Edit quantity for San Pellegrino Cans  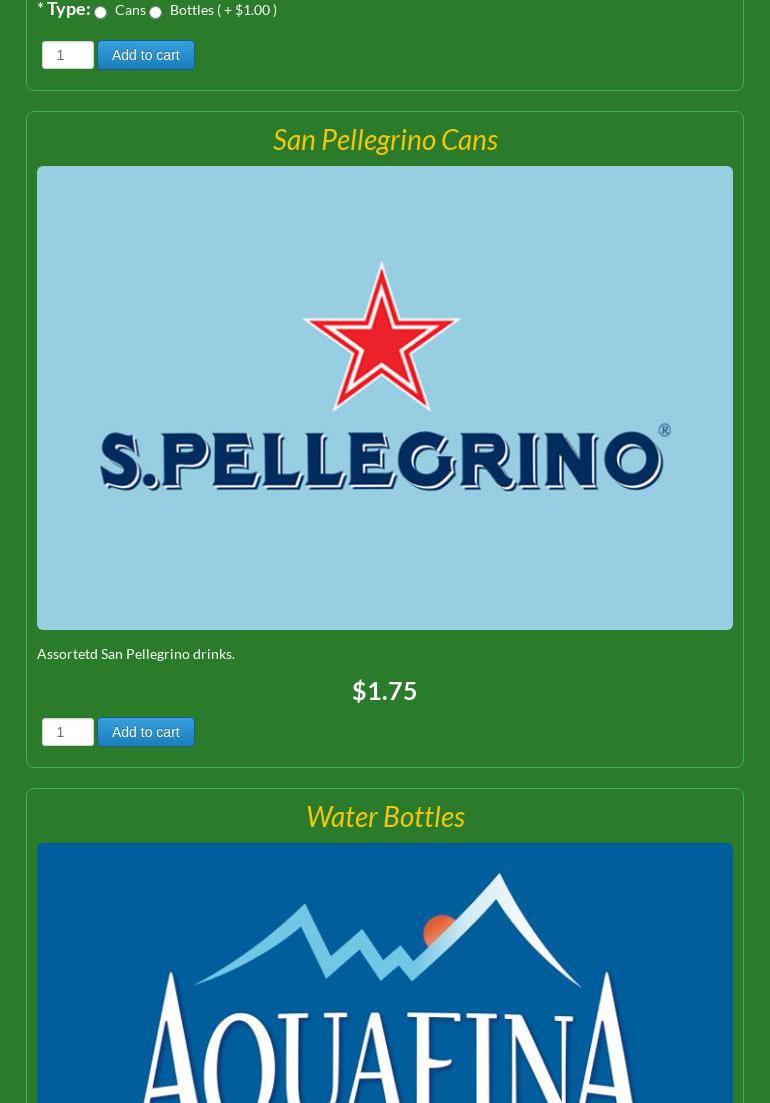(x=67, y=732)
